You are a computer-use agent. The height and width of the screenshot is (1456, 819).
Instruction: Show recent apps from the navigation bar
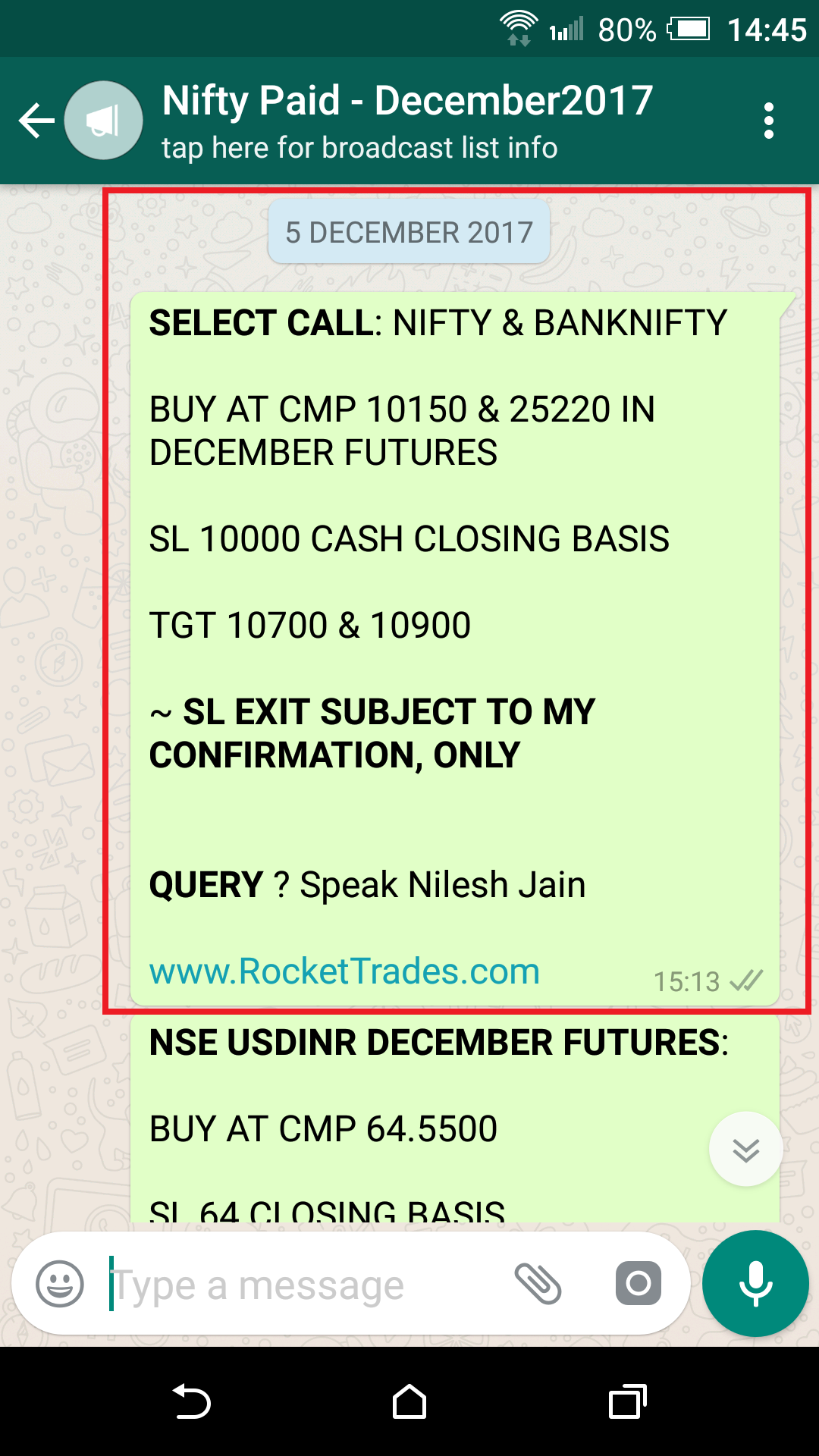[x=628, y=1402]
